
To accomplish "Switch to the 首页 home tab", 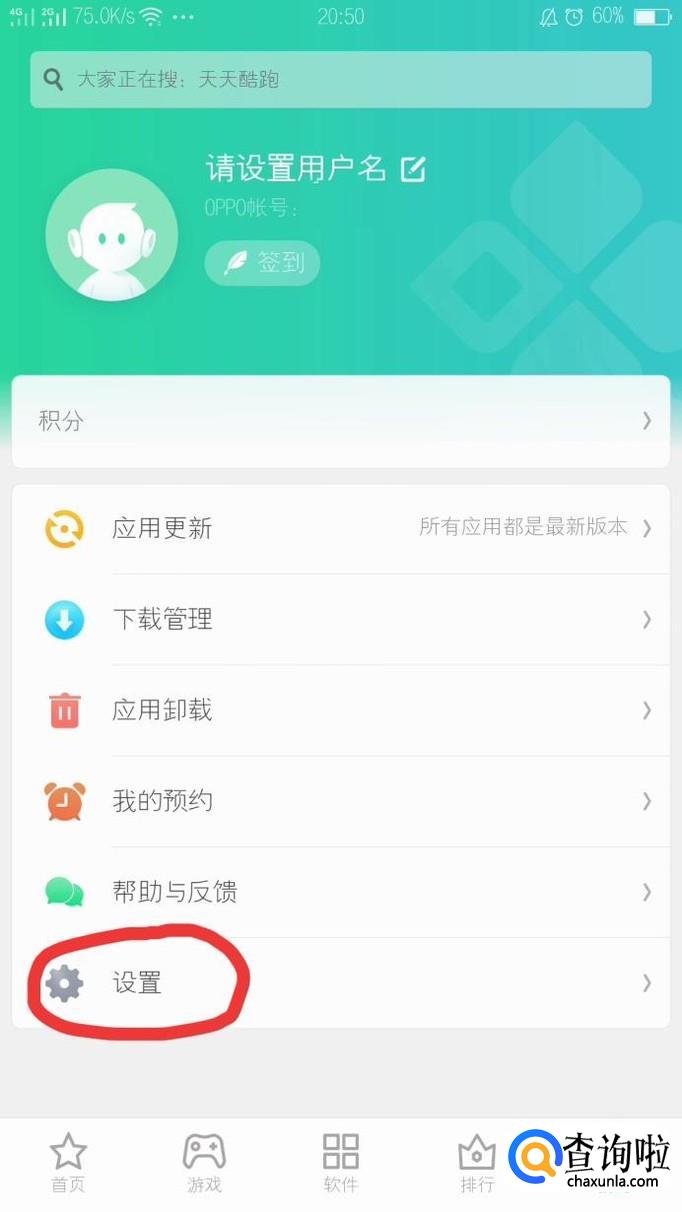I will tap(68, 1164).
